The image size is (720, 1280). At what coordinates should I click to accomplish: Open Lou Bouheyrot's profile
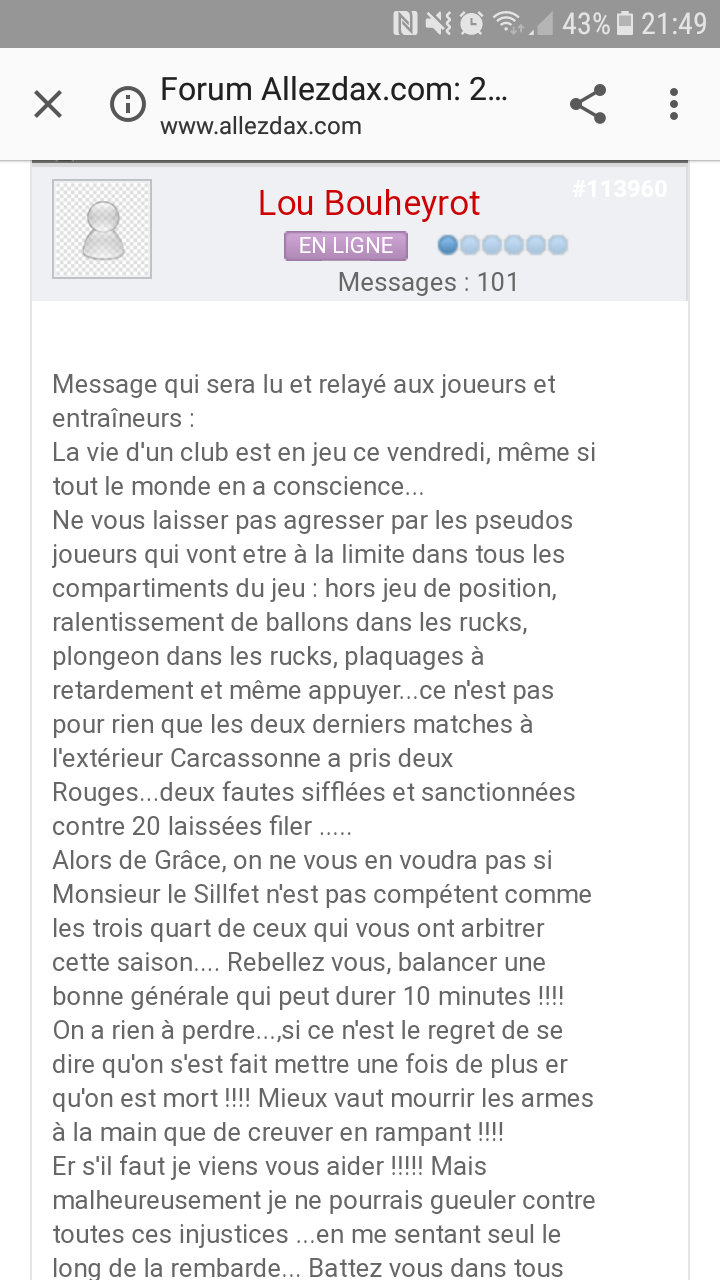click(369, 203)
